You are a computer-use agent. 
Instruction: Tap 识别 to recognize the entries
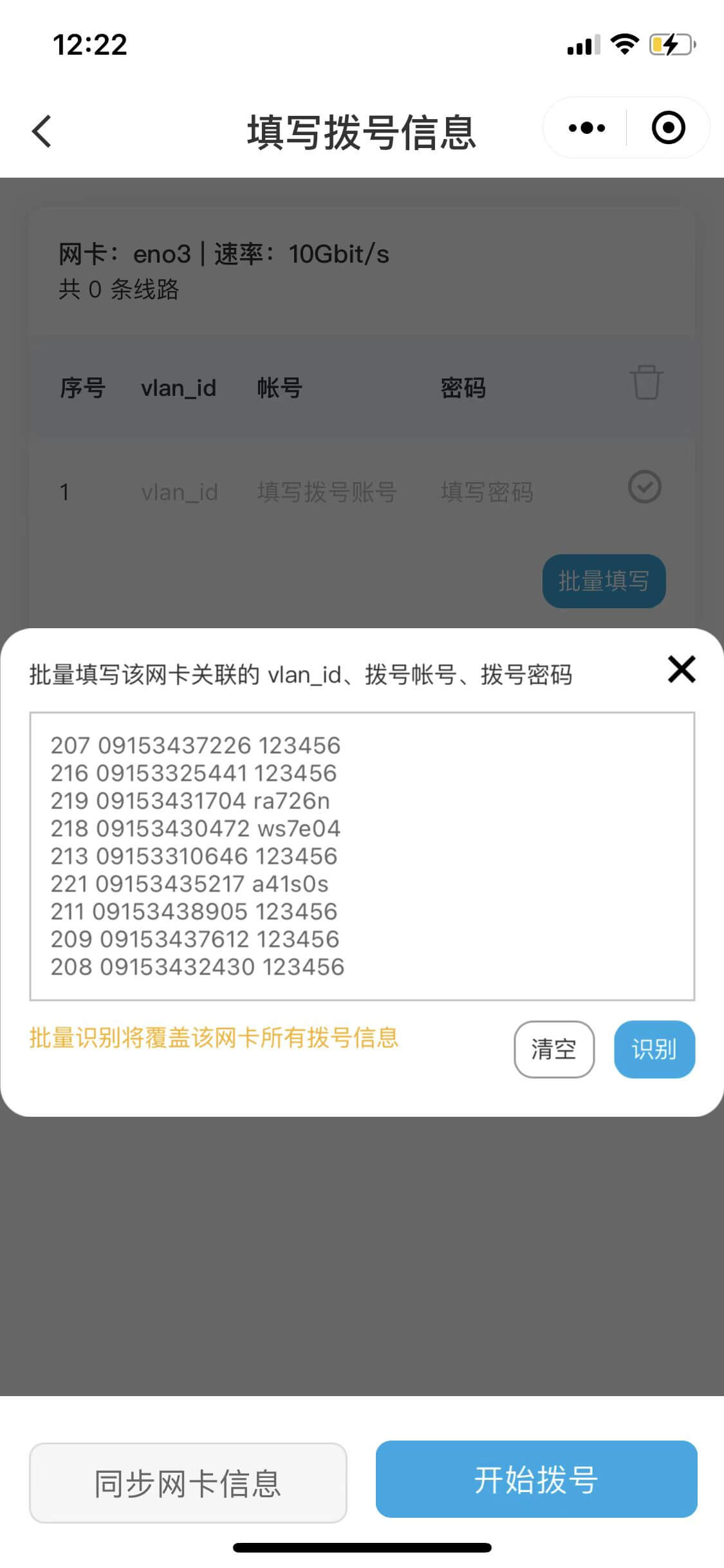point(654,1049)
